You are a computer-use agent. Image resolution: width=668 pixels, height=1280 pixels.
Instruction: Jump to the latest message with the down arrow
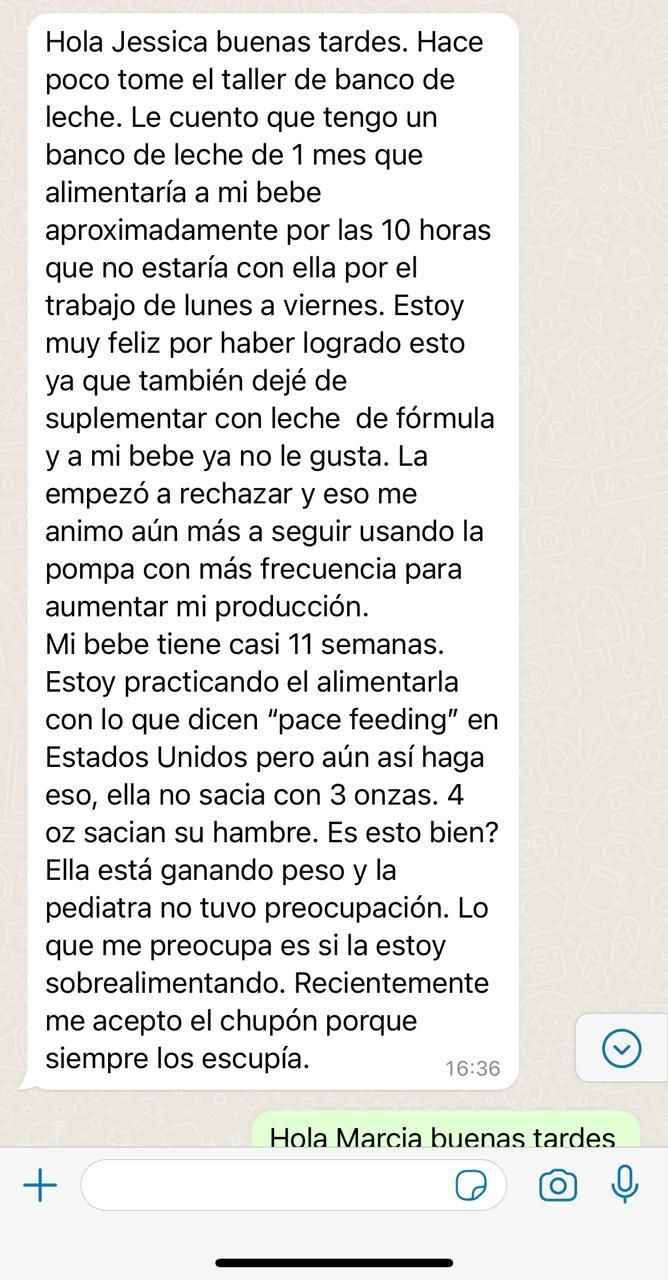[x=622, y=1048]
